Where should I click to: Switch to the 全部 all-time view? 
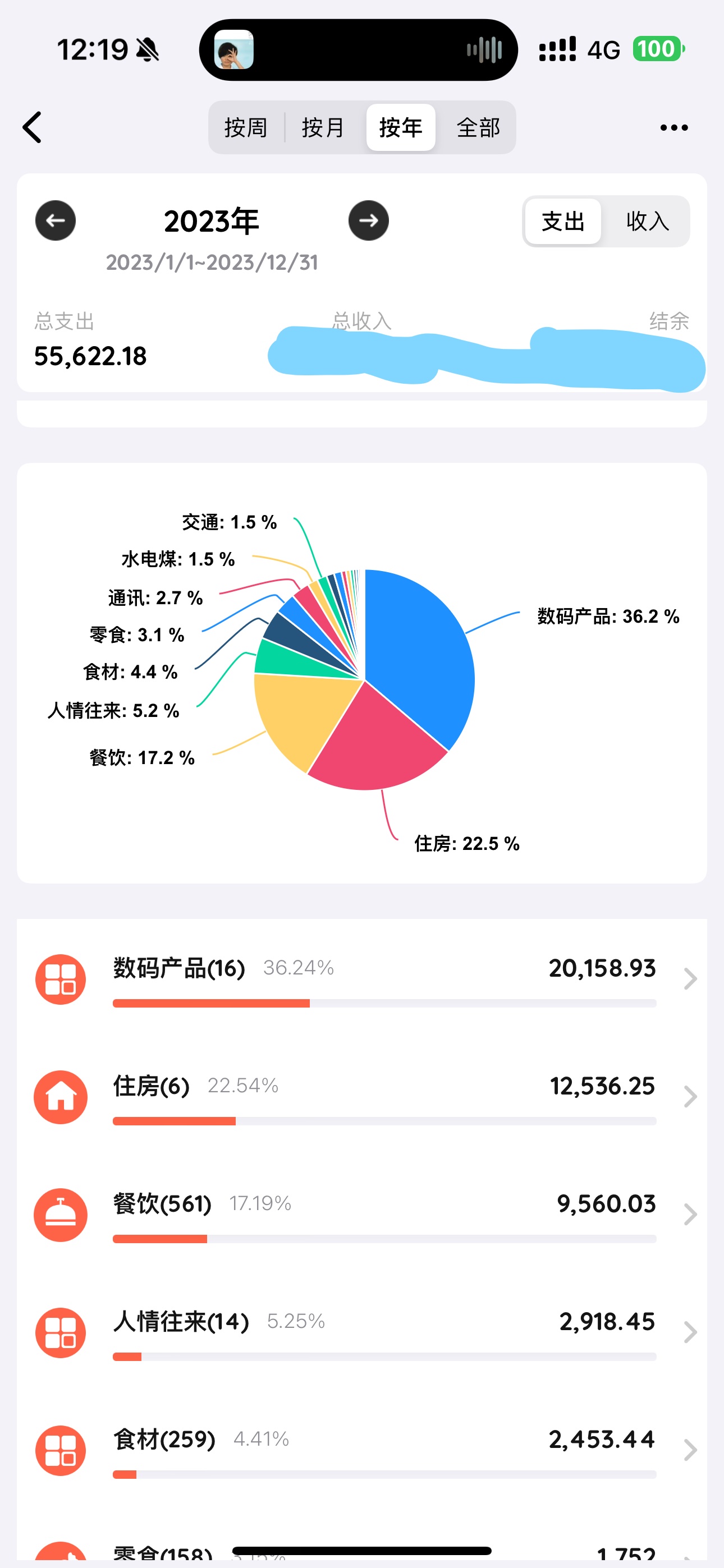pos(478,128)
